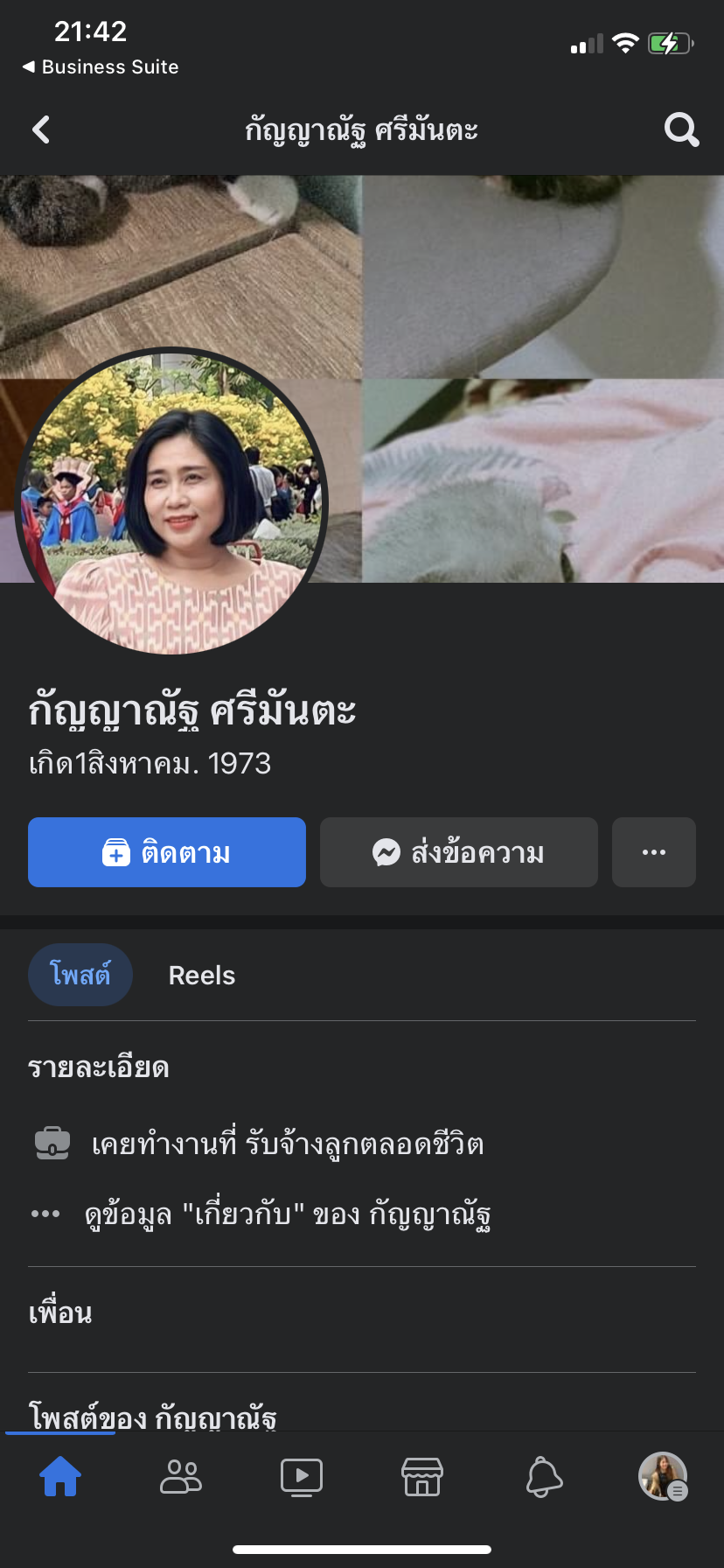View the ดูข้อมูล "เกี่ยวกับ" about info

pyautogui.click(x=287, y=1214)
